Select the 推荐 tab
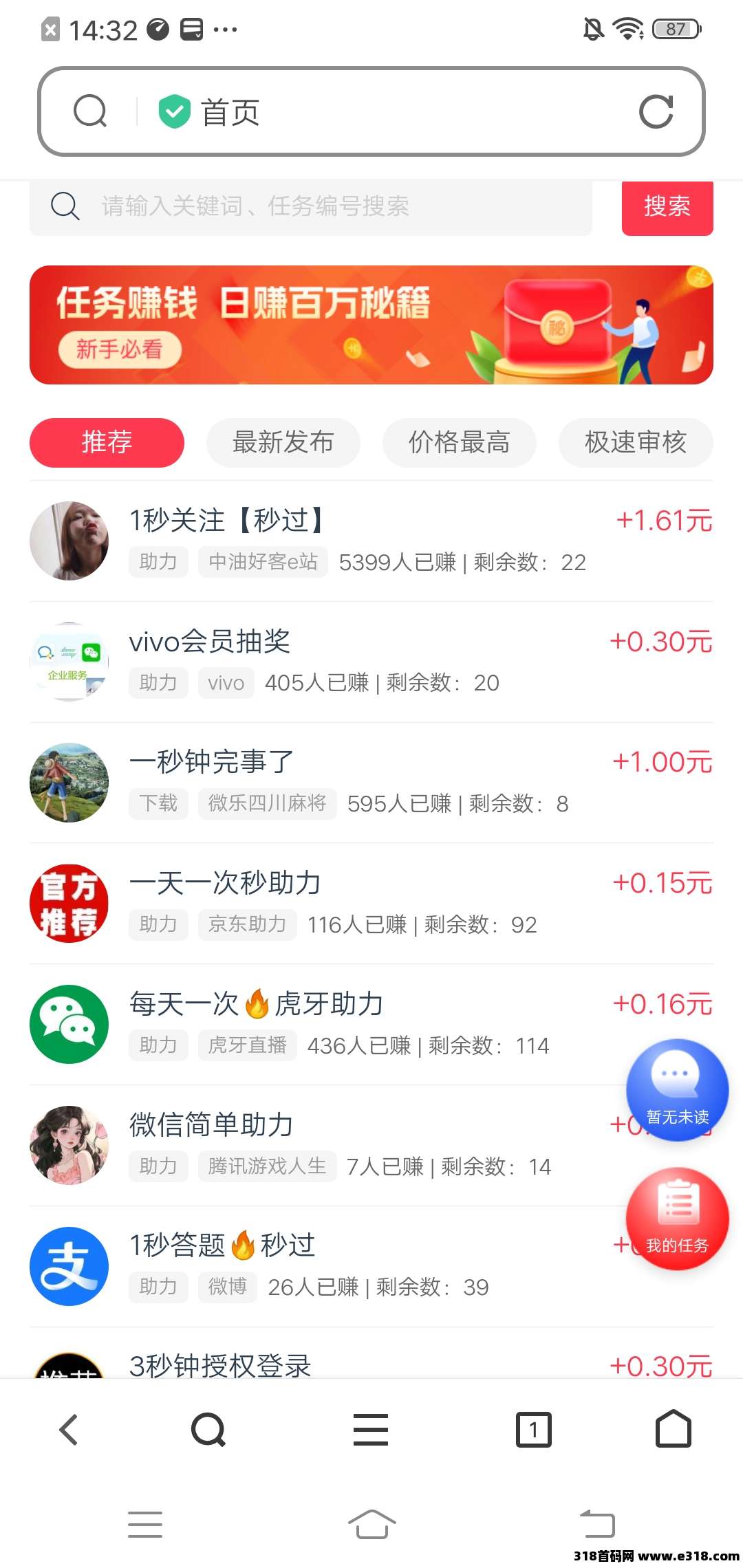743x1568 pixels. pos(107,442)
